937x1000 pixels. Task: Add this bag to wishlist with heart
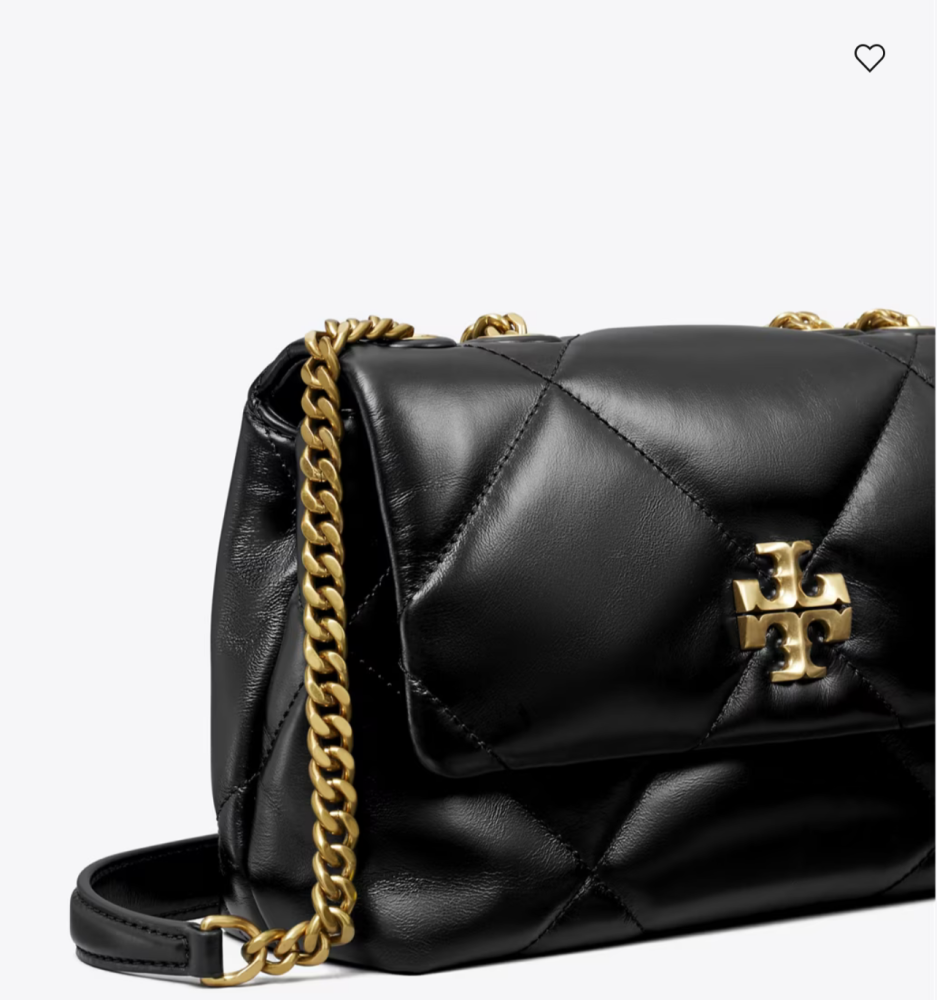tap(869, 58)
